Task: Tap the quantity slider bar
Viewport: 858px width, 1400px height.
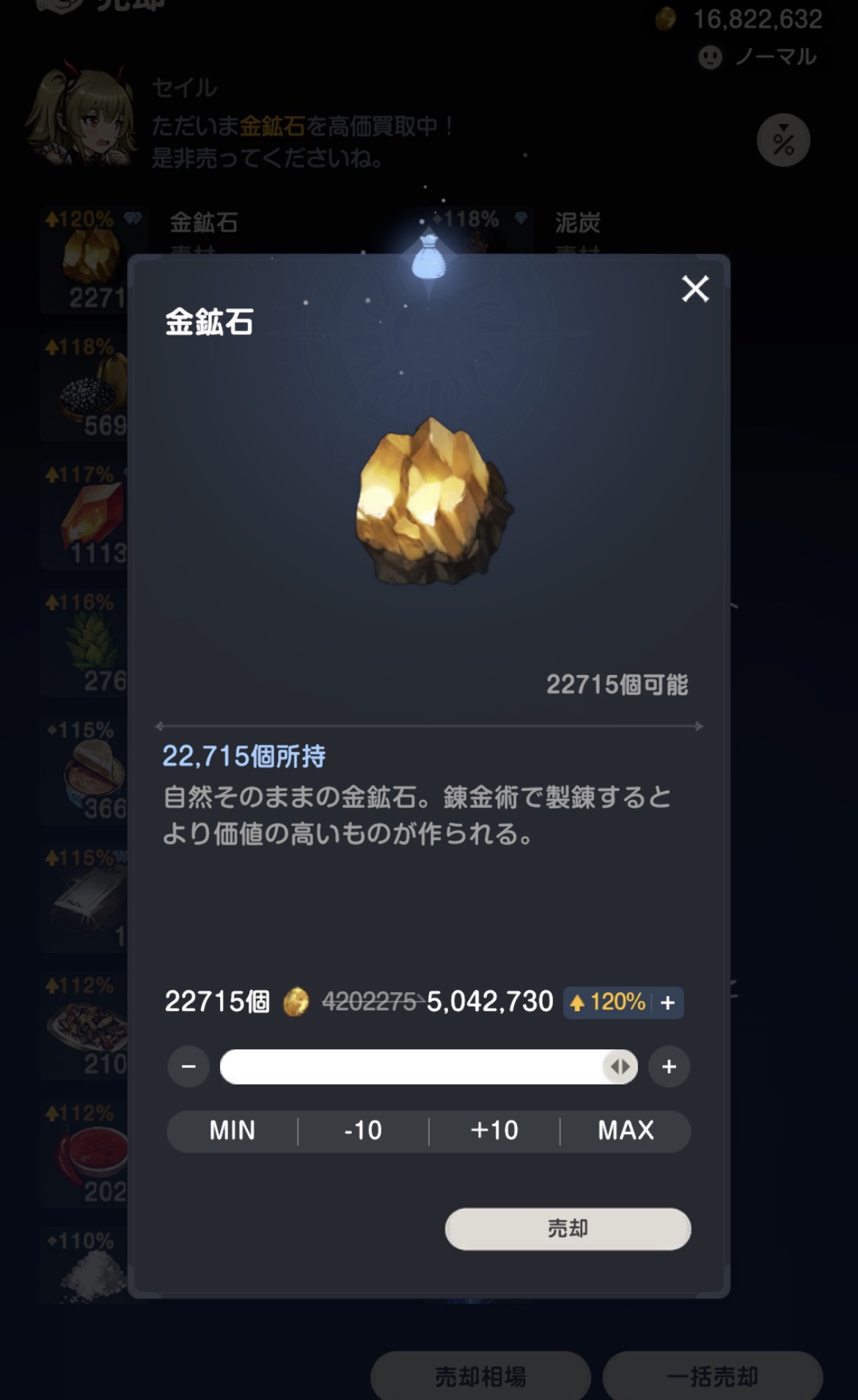Action: pyautogui.click(x=428, y=1066)
